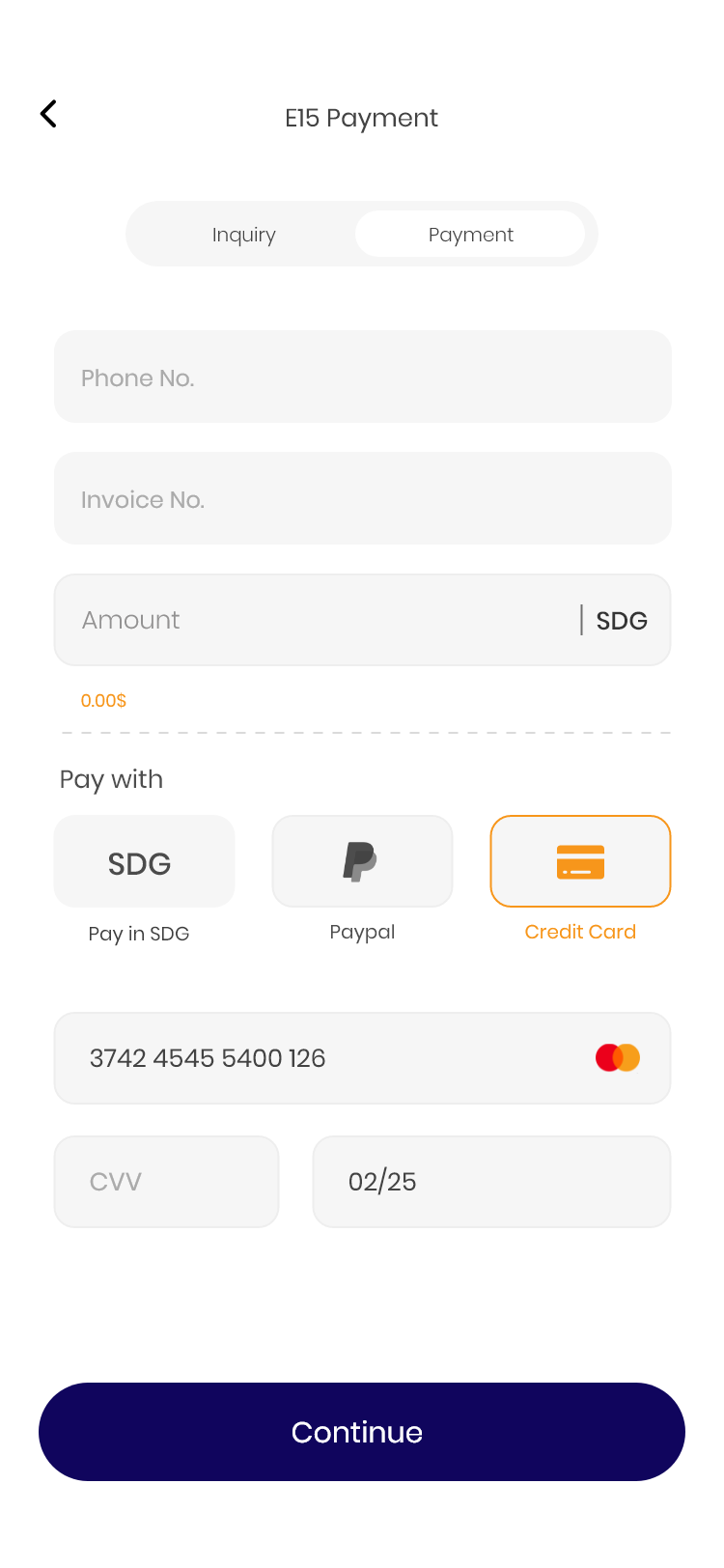Hit the Continue button

[362, 1432]
